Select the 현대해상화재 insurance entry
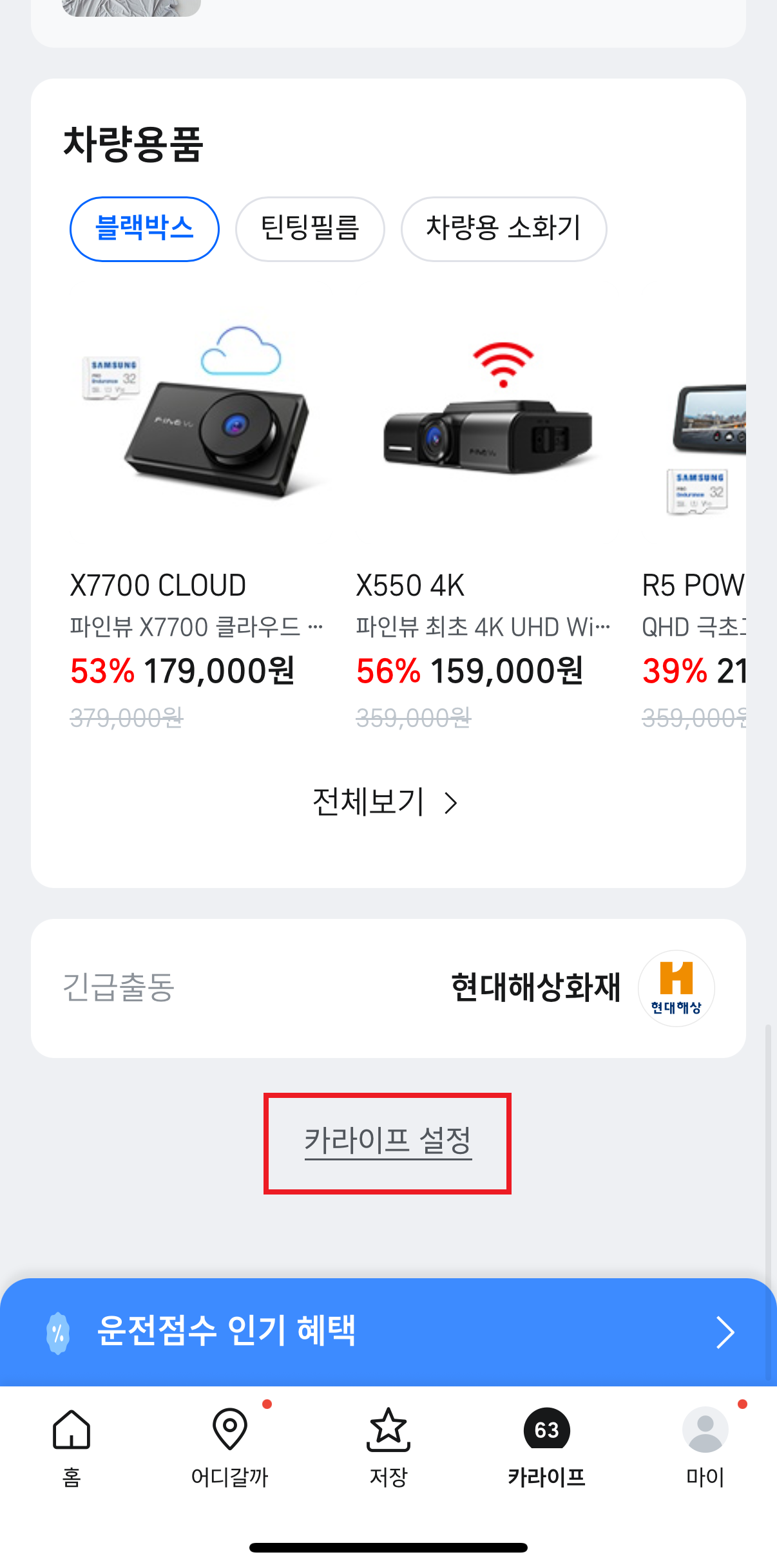 pyautogui.click(x=535, y=986)
